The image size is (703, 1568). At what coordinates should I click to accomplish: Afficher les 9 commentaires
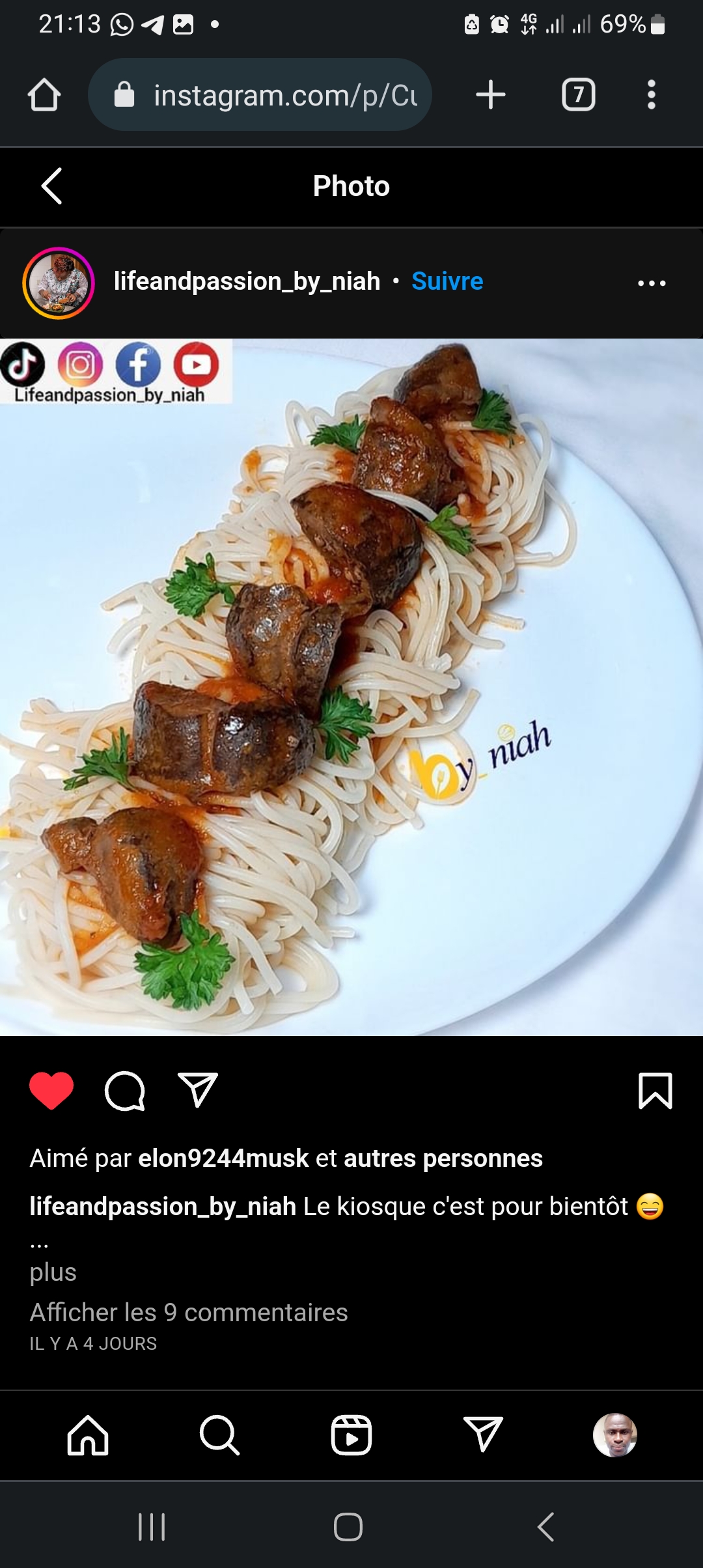pyautogui.click(x=189, y=1313)
